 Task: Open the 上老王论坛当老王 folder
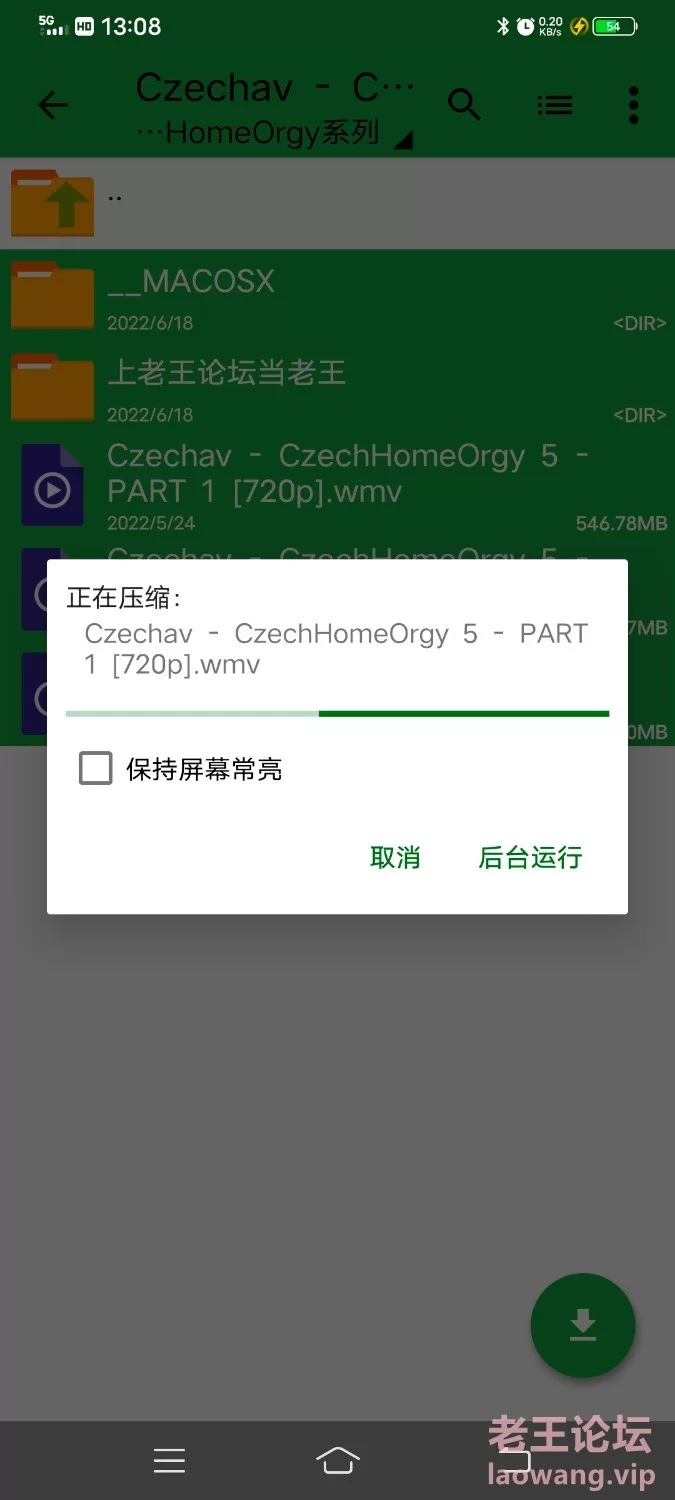(x=337, y=386)
